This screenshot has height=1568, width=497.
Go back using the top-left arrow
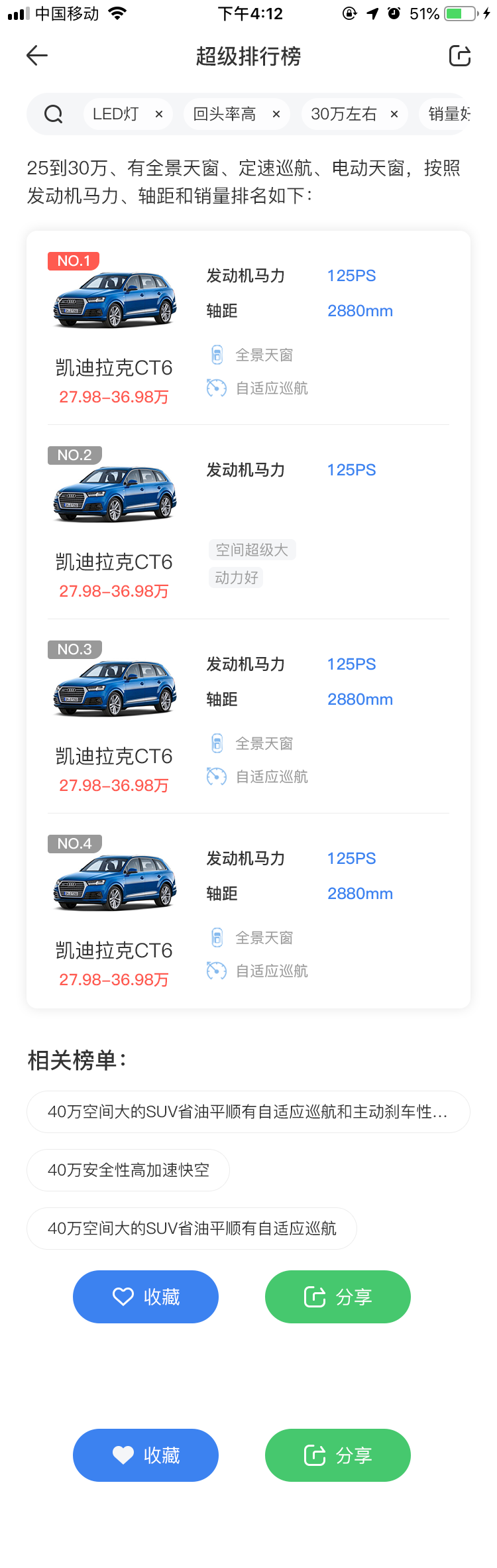pyautogui.click(x=37, y=56)
